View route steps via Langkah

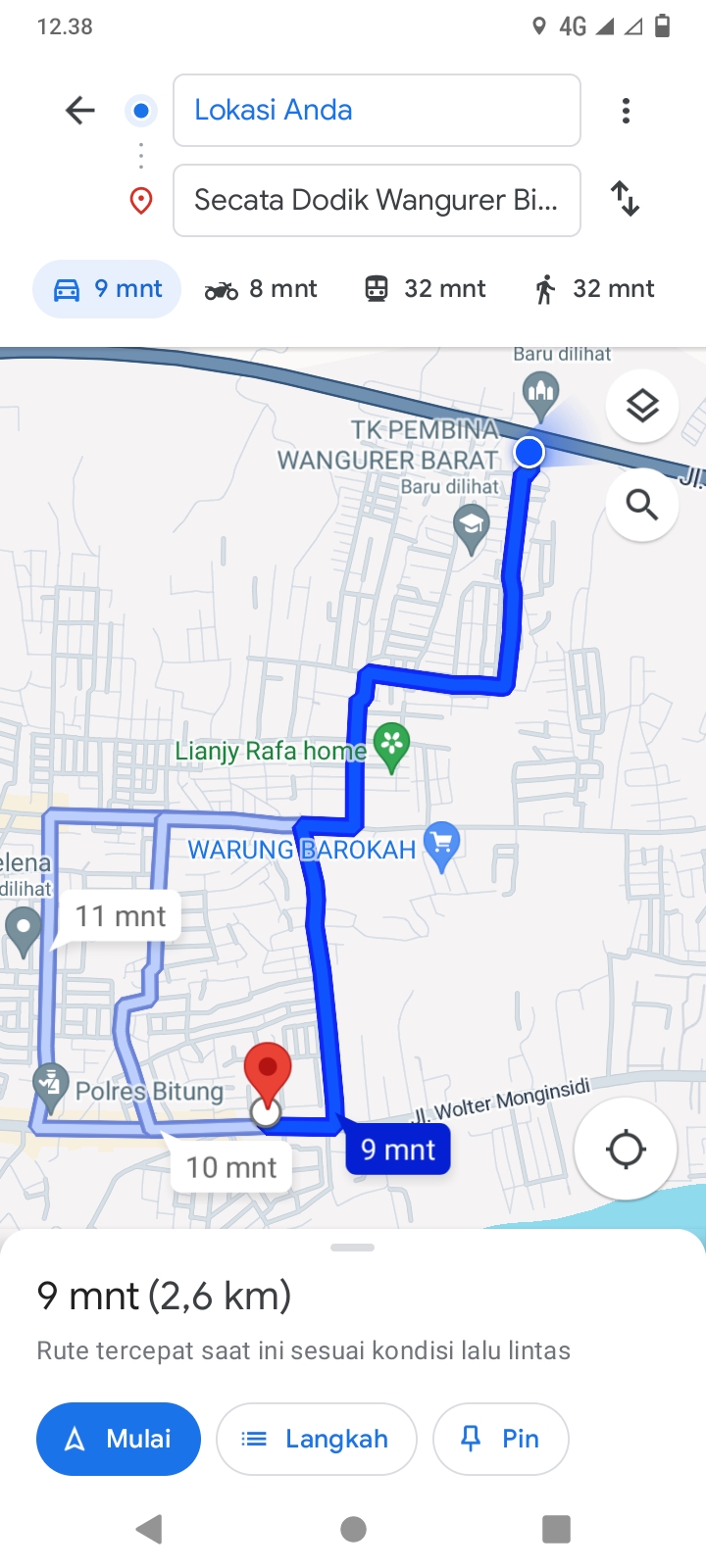click(317, 1439)
